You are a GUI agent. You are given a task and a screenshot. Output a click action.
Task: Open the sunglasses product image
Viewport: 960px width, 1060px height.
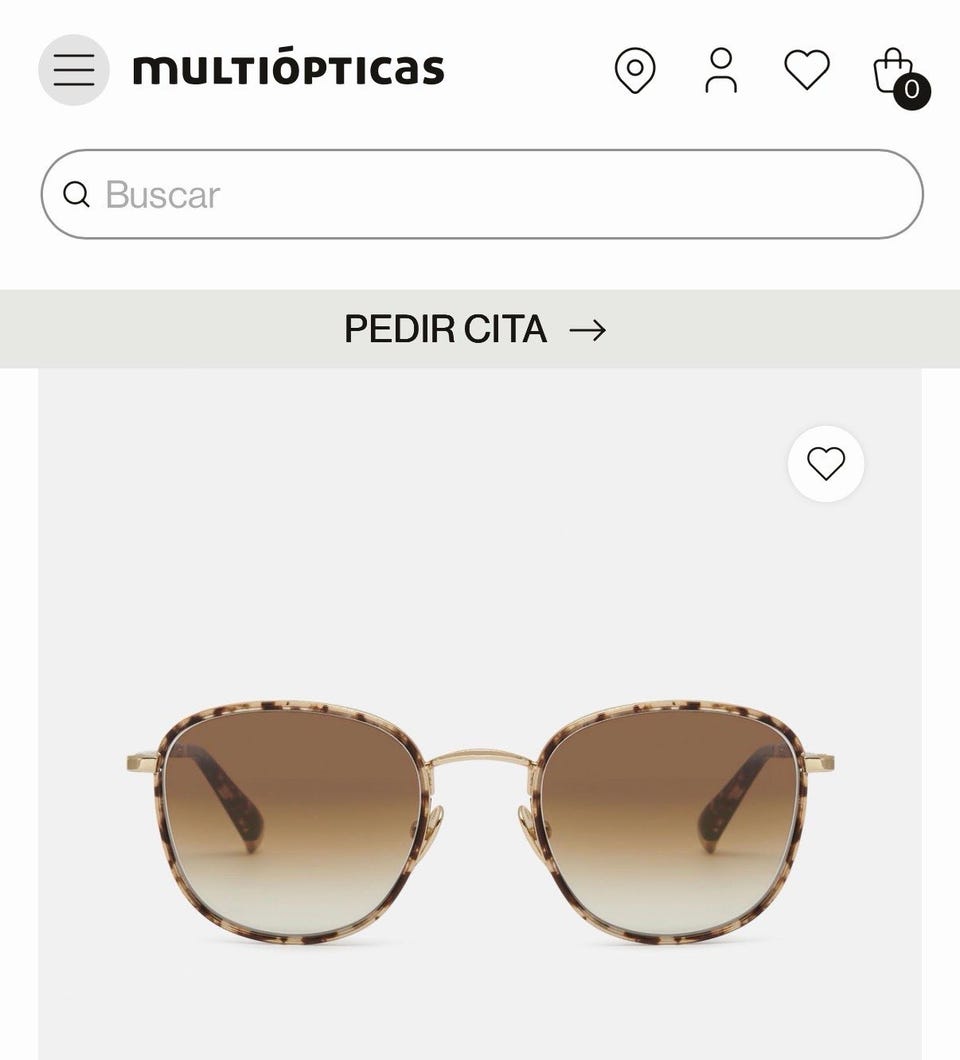click(x=480, y=820)
